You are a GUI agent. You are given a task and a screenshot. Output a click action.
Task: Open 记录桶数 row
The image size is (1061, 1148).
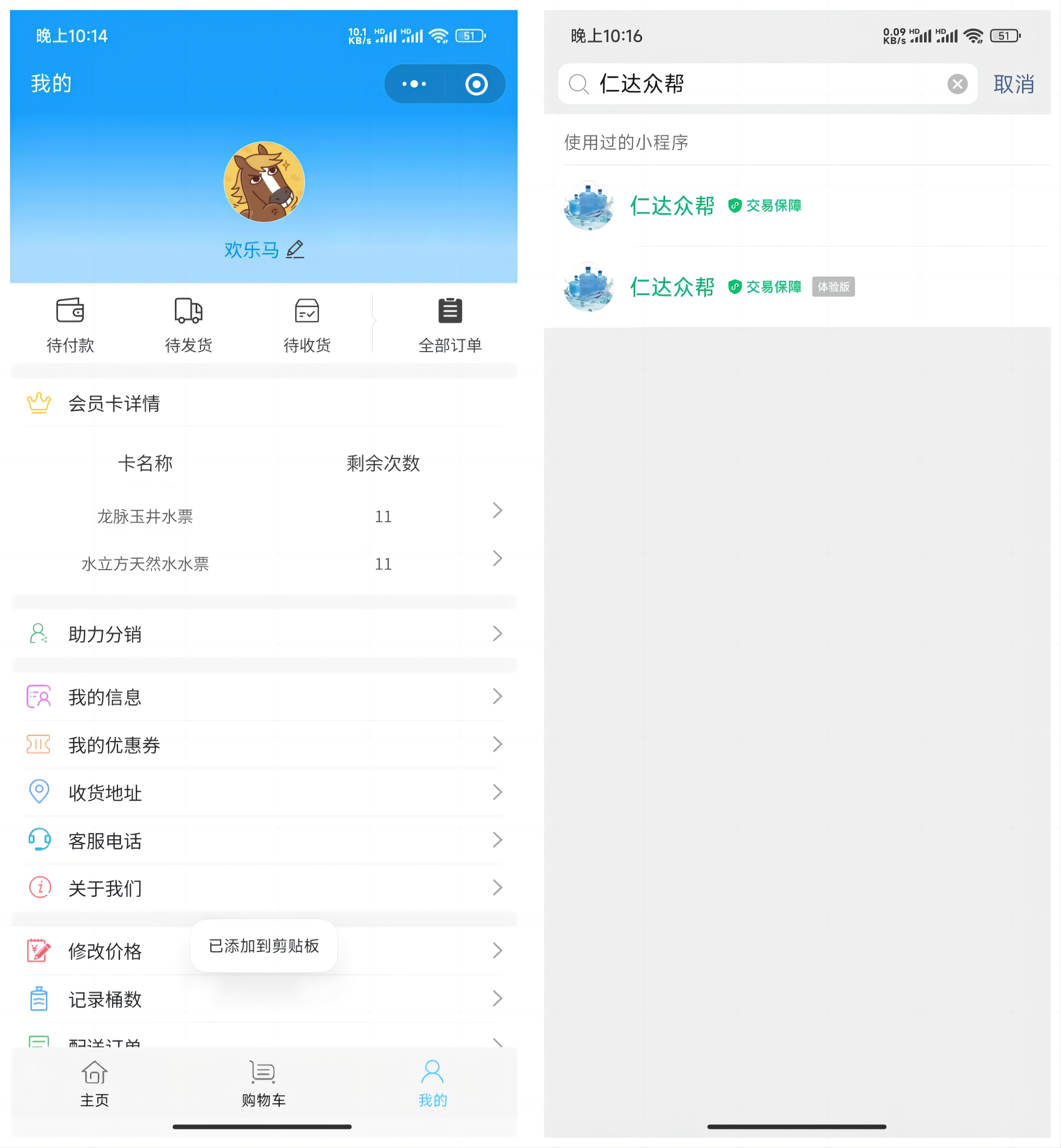(x=264, y=999)
